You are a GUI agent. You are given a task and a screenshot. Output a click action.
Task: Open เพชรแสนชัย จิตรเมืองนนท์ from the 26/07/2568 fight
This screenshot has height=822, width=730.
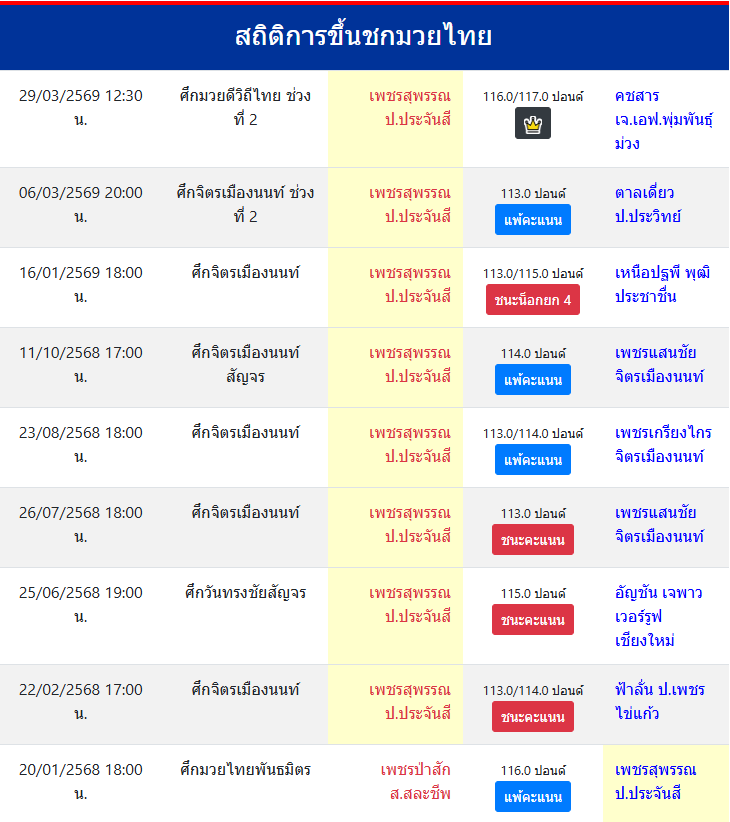(x=659, y=524)
